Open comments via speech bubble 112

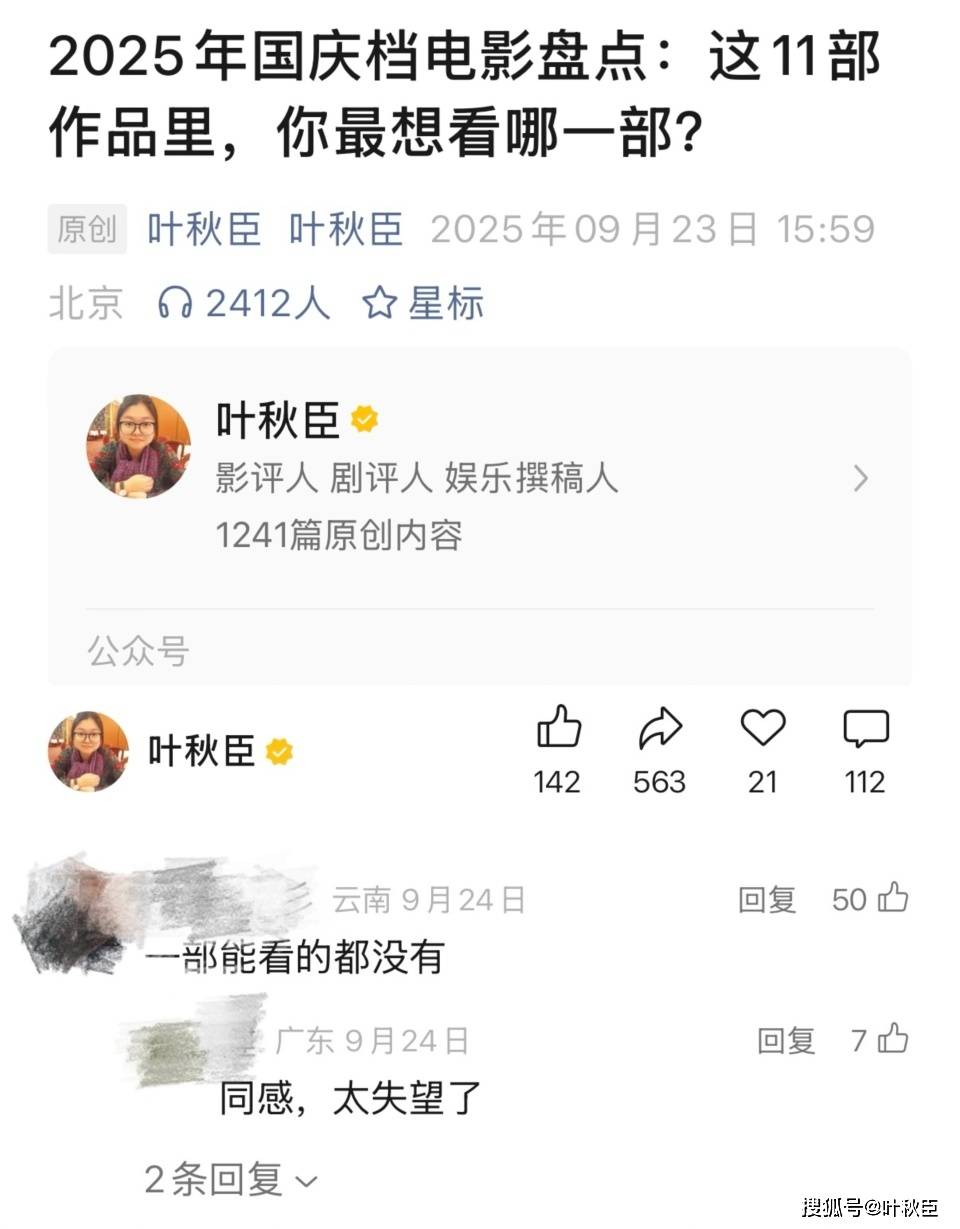pos(865,729)
